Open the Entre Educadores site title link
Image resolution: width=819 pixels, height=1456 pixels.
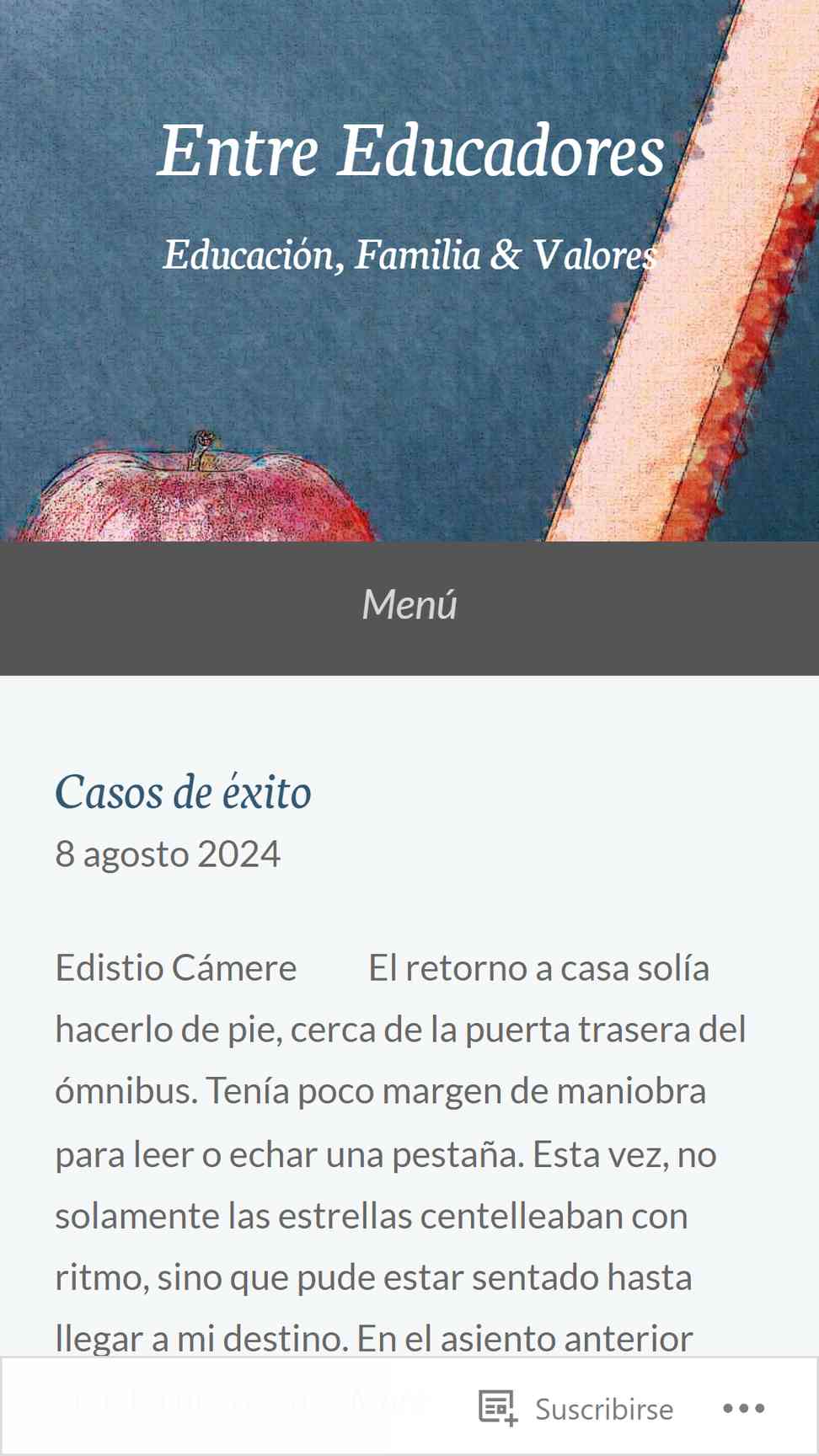pos(411,152)
